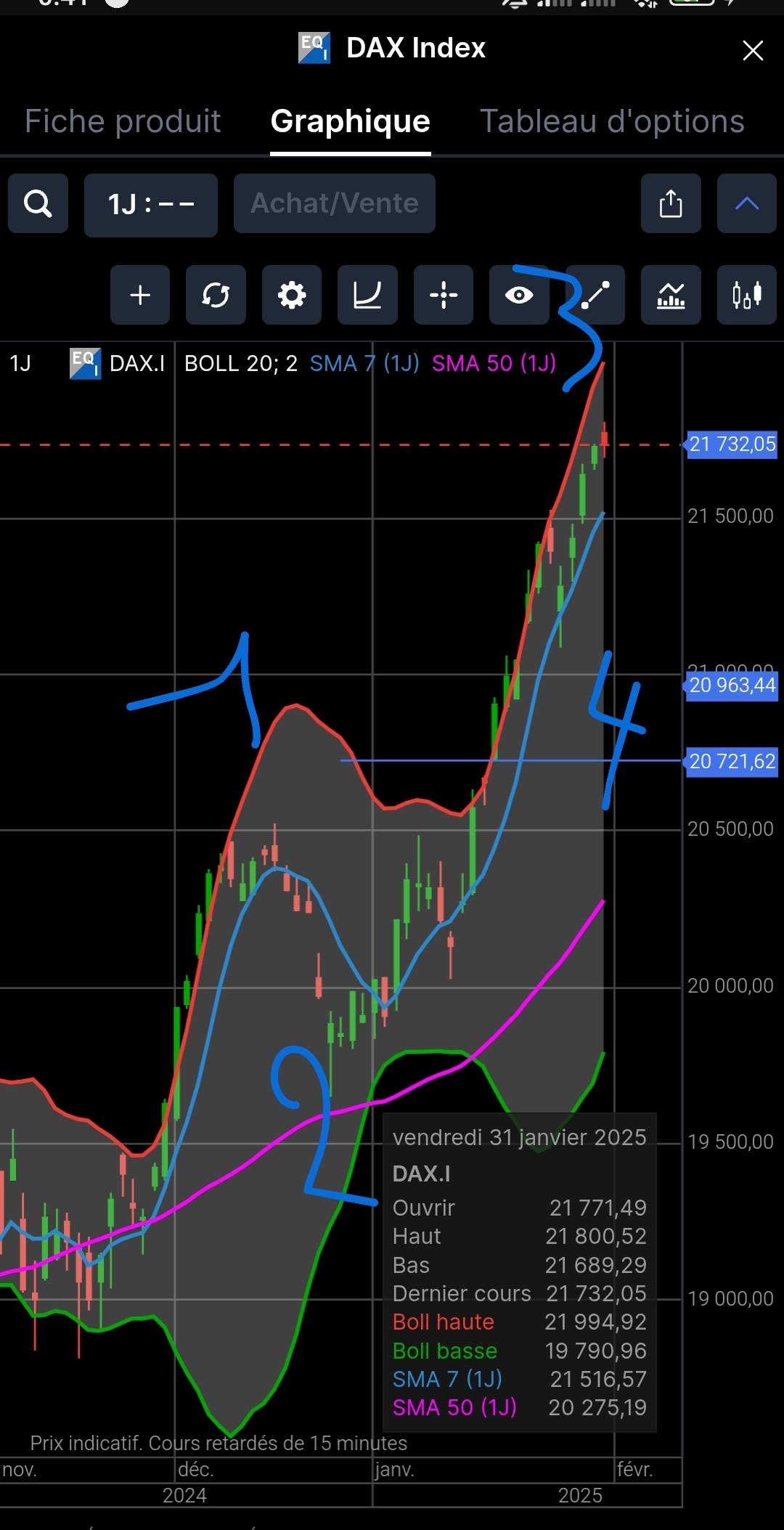The image size is (784, 1530).
Task: Search for another instrument
Action: (x=38, y=204)
